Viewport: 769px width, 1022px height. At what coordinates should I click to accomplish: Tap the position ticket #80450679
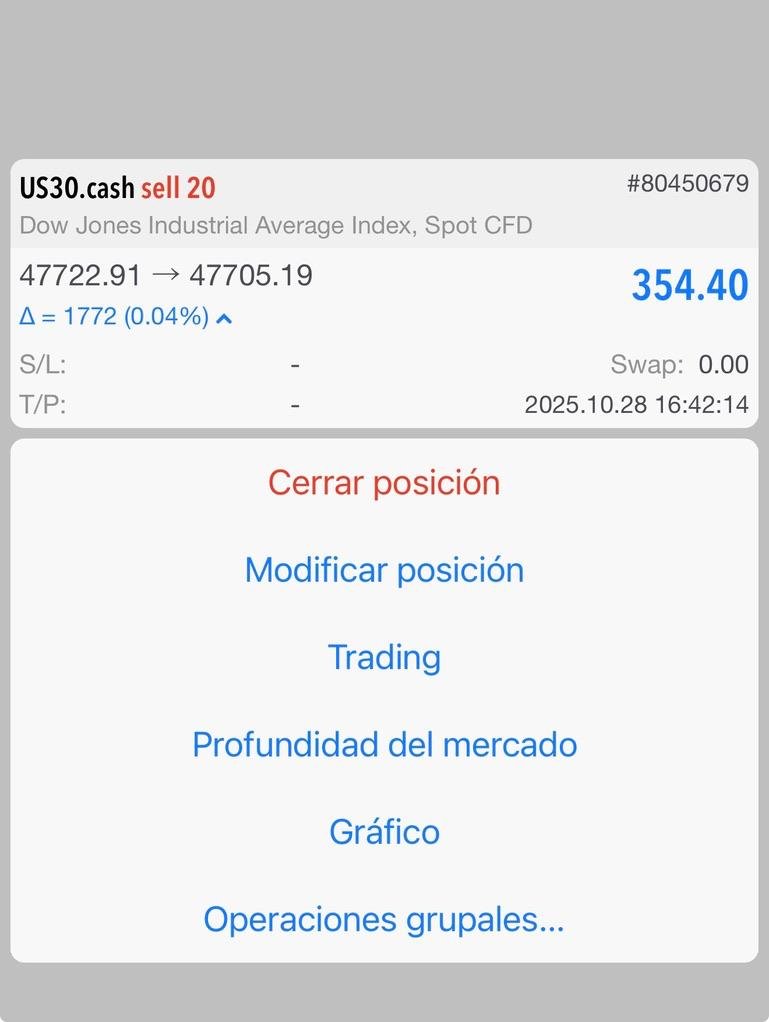point(688,183)
